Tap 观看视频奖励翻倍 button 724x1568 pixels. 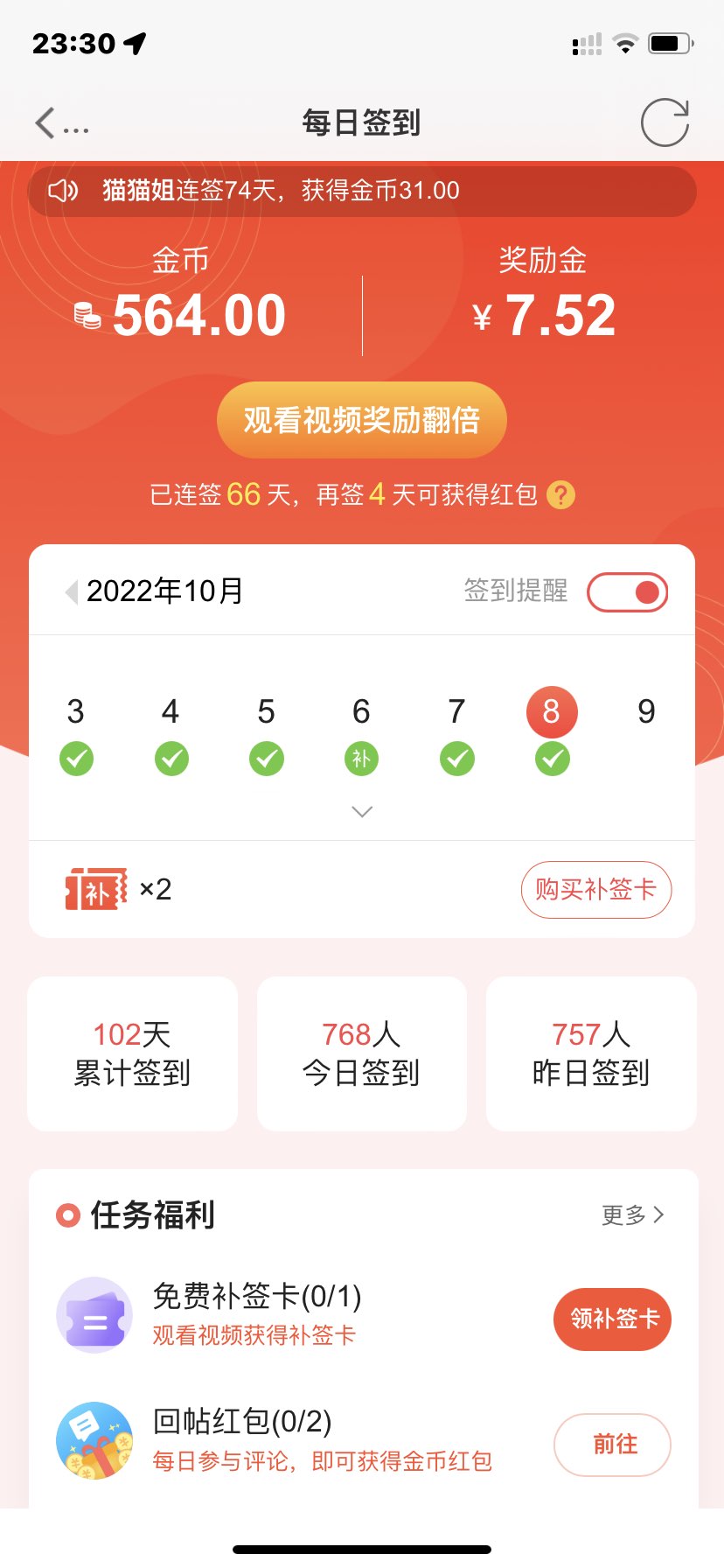point(361,420)
